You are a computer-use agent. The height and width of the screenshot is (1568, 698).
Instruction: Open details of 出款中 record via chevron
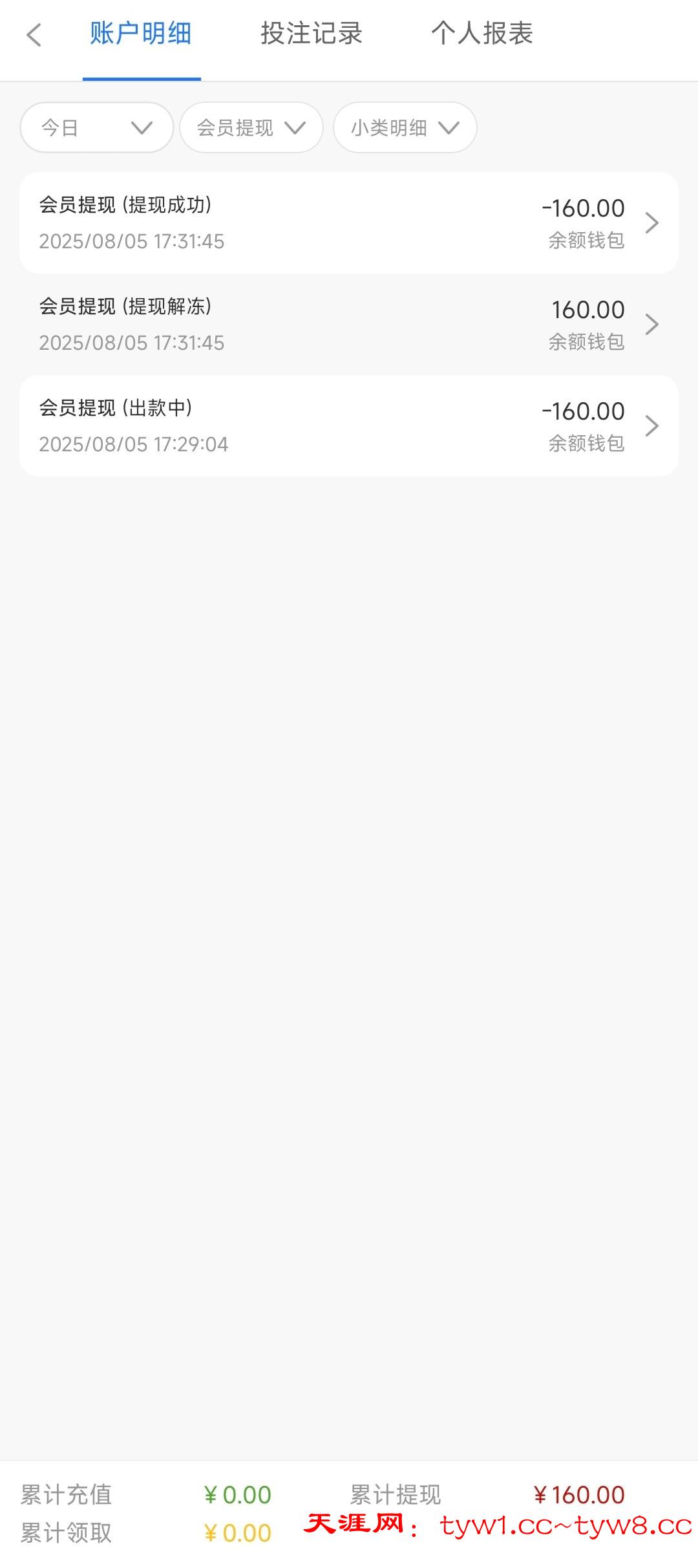point(652,425)
